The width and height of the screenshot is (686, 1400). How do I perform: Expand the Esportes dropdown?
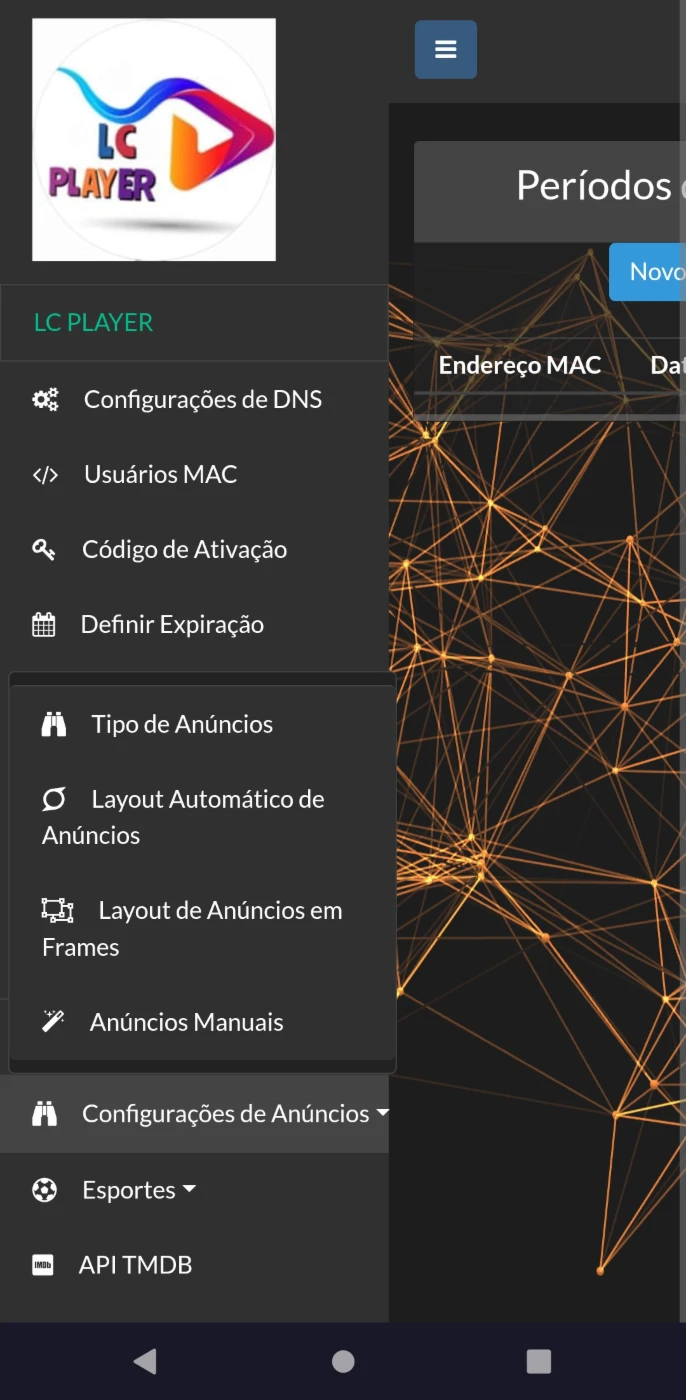click(194, 1190)
